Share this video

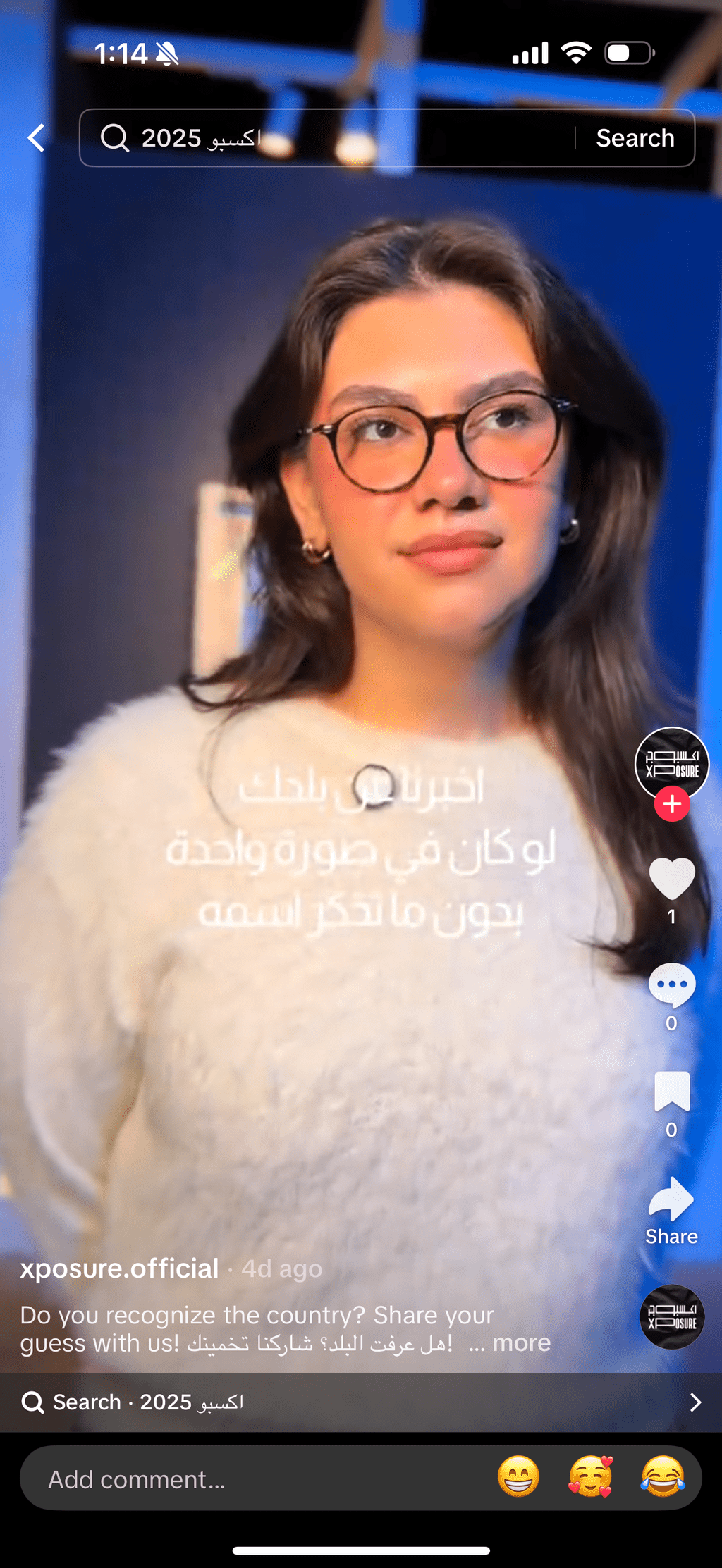tap(671, 1211)
